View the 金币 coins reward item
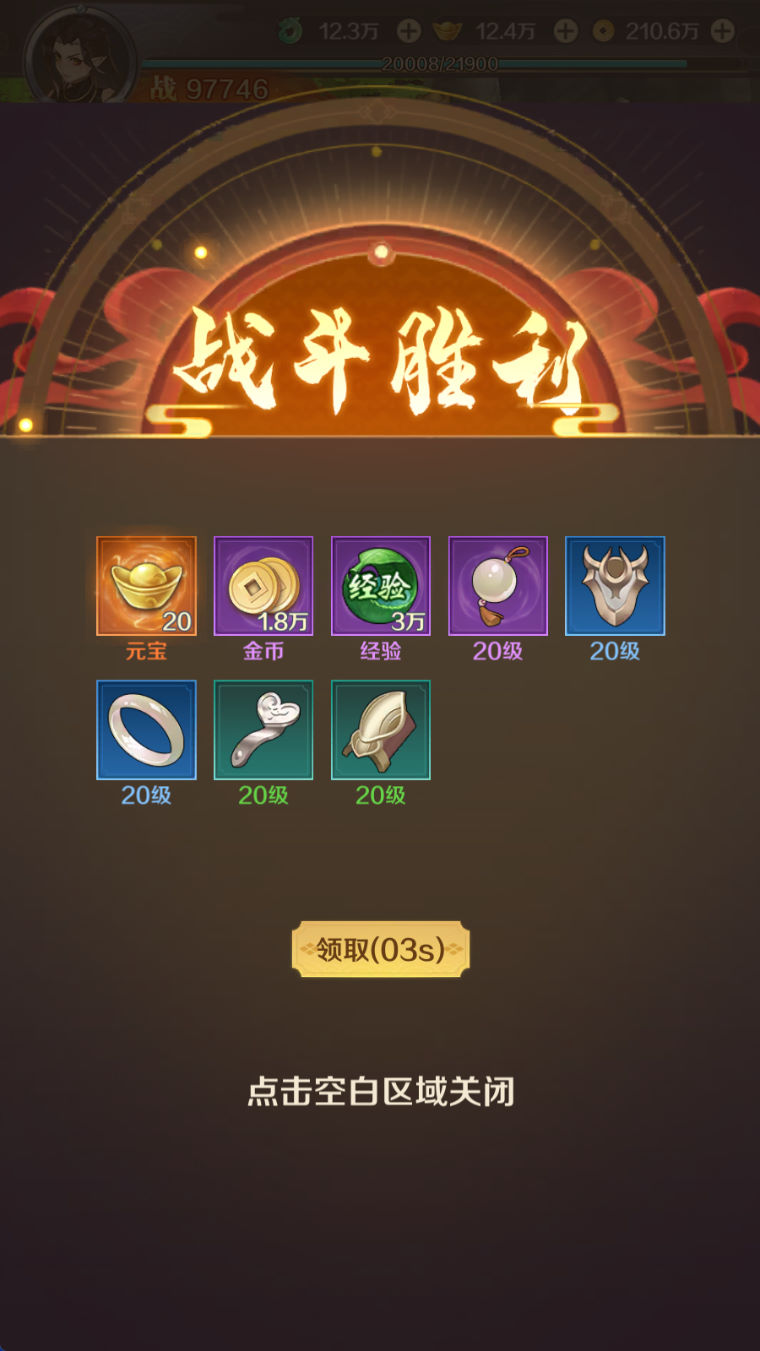The image size is (760, 1351). pos(263,586)
